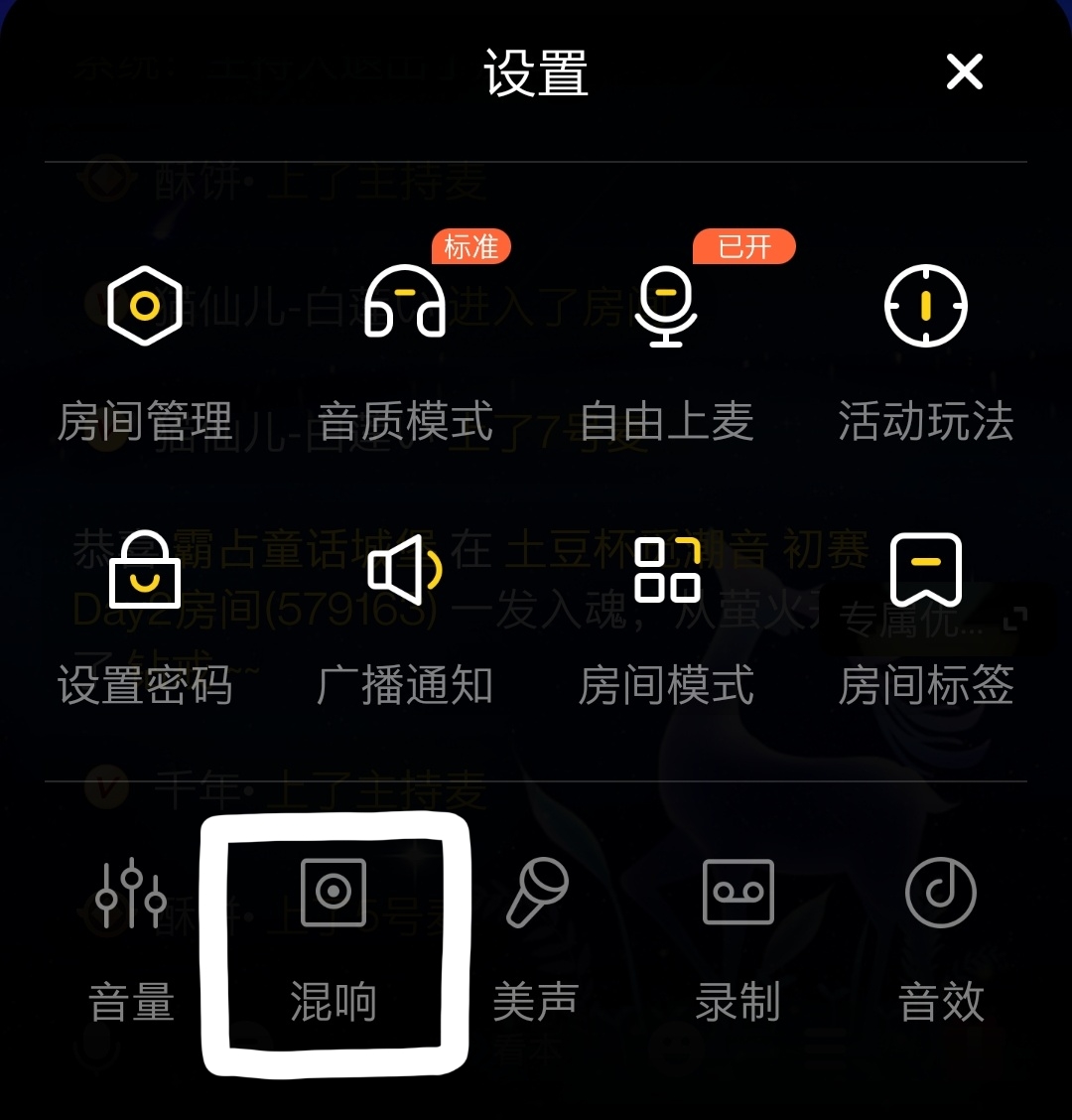
Task: Open 活动玩法
Action: point(925,348)
